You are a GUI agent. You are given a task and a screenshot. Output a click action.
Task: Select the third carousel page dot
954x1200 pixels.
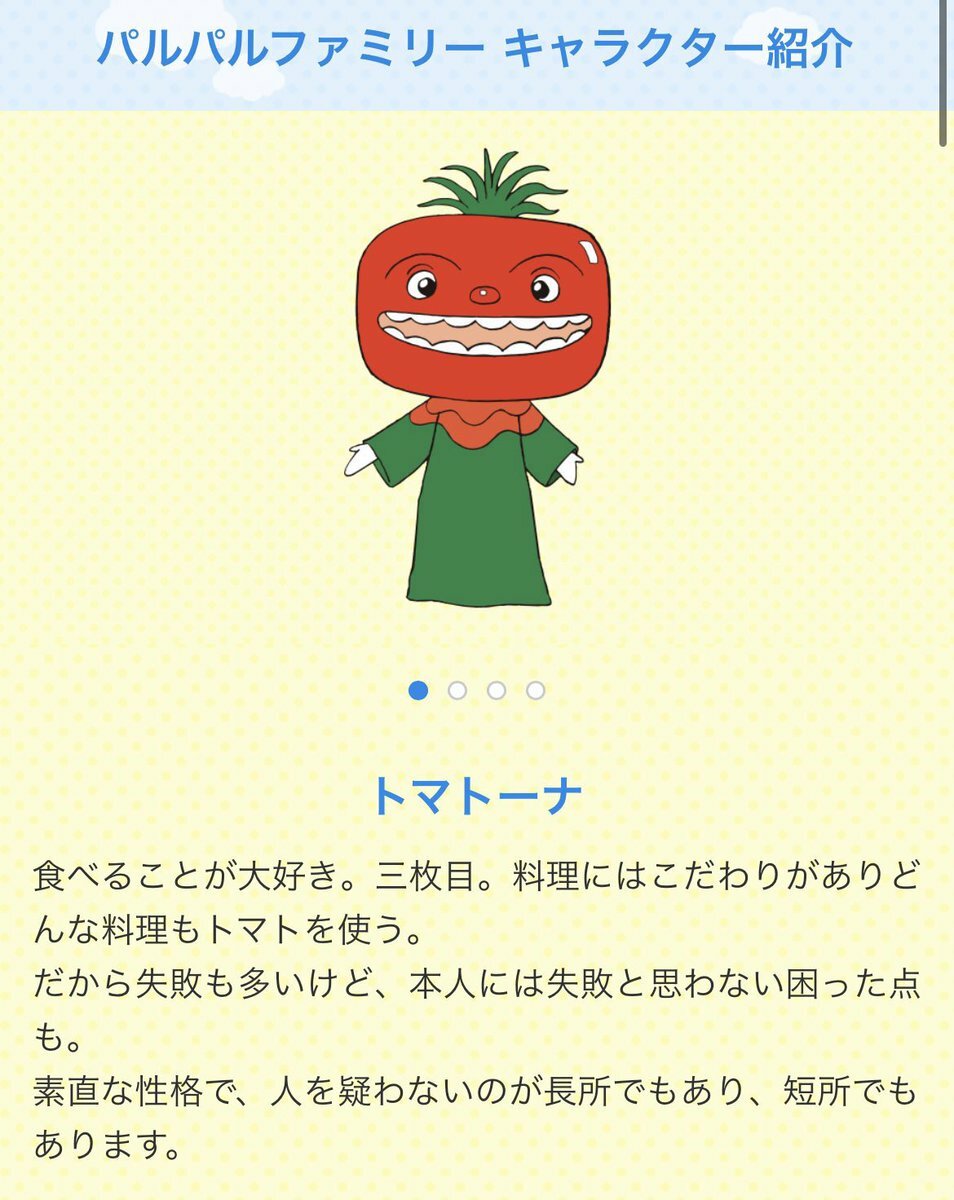pos(496,690)
